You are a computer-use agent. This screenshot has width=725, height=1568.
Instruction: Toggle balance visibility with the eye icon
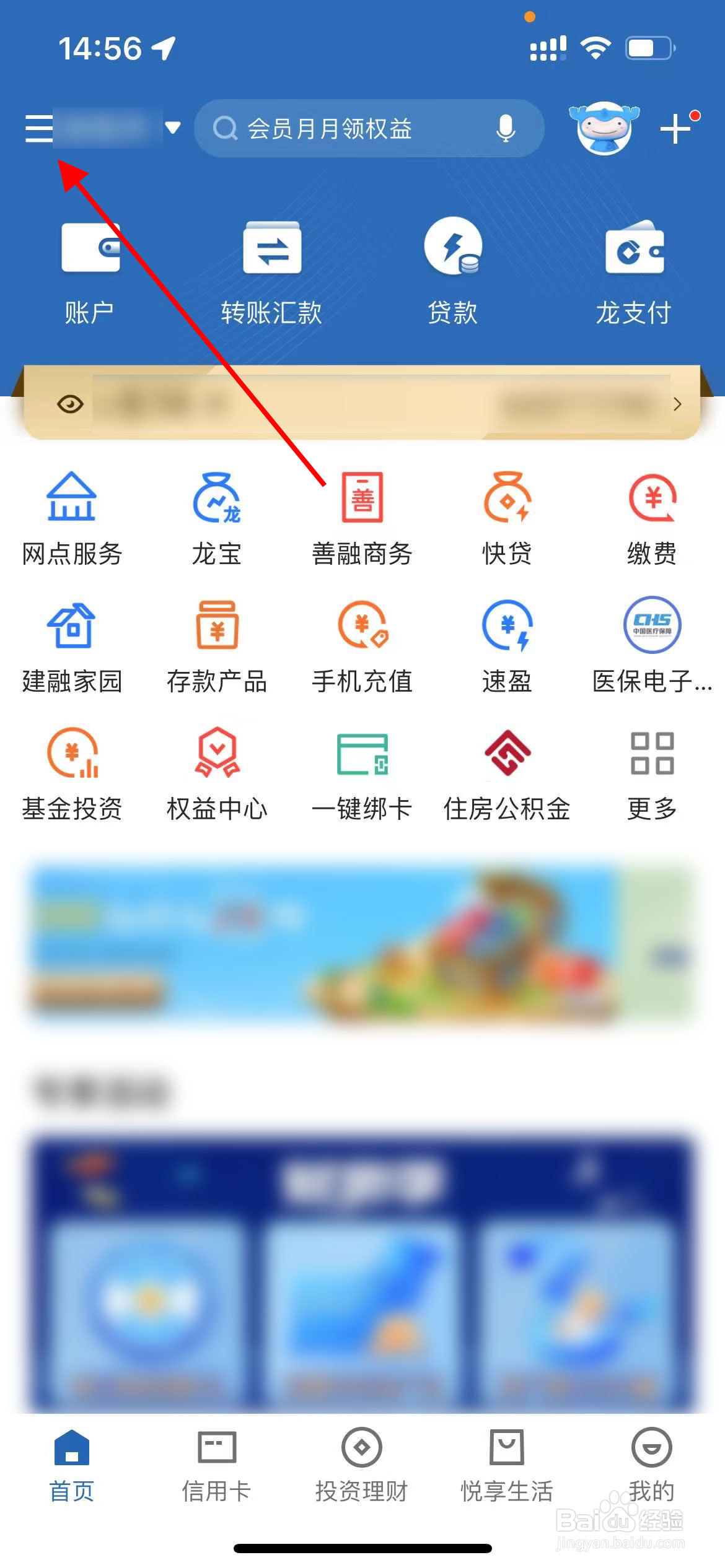70,404
